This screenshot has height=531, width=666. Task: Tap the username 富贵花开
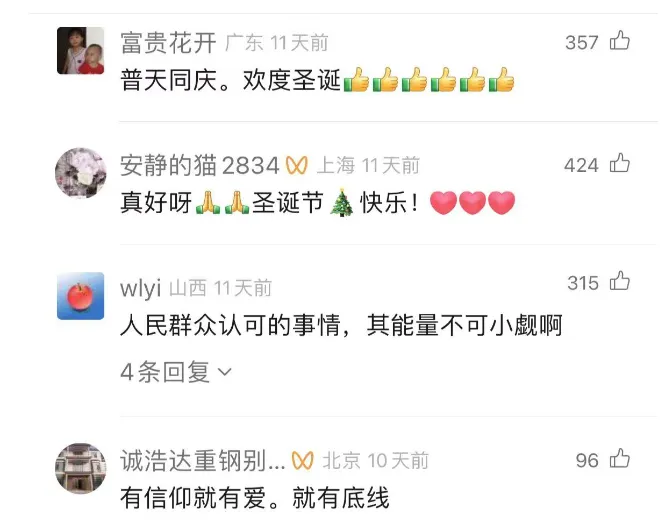166,43
